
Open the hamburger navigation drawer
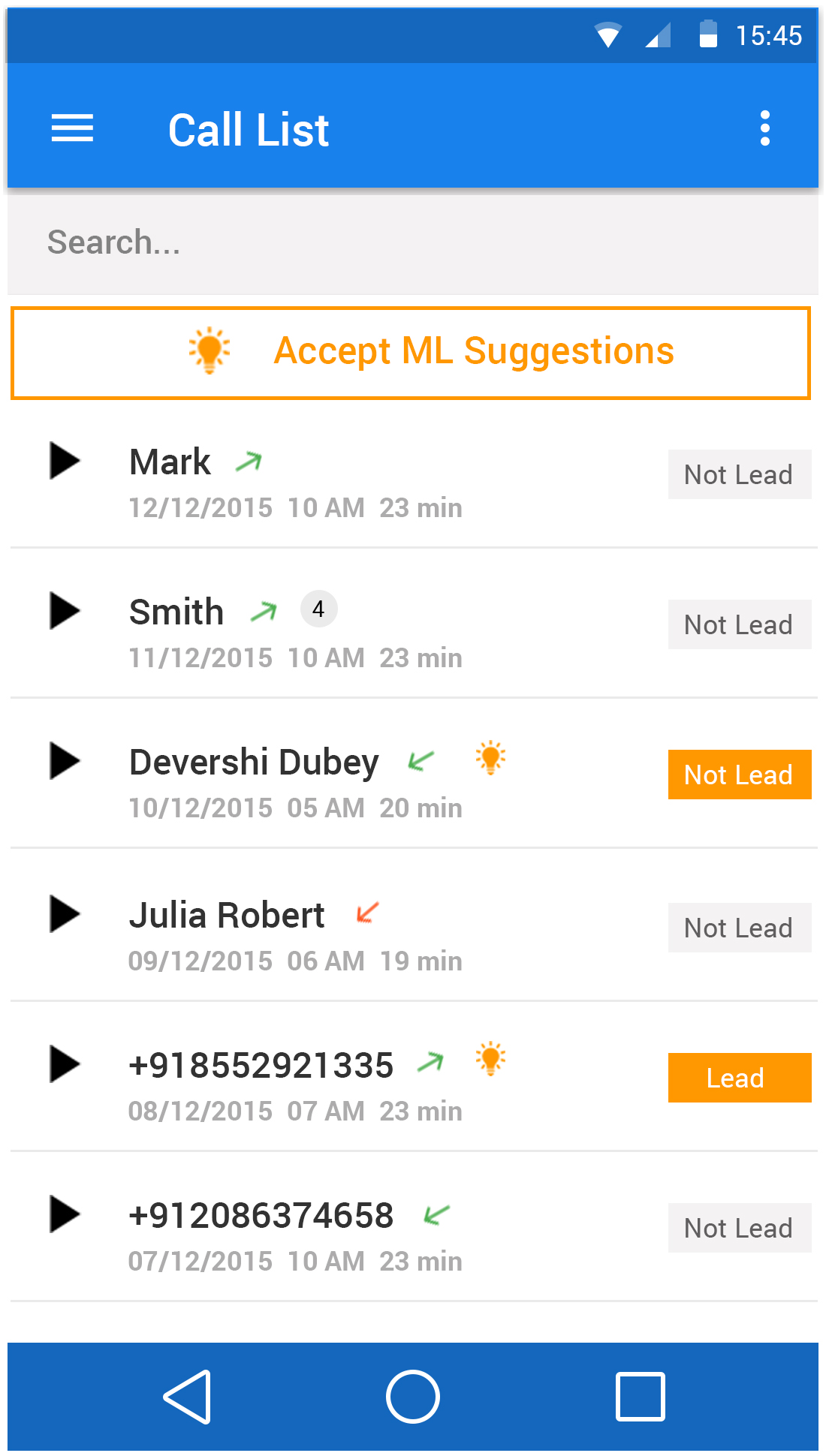[72, 128]
